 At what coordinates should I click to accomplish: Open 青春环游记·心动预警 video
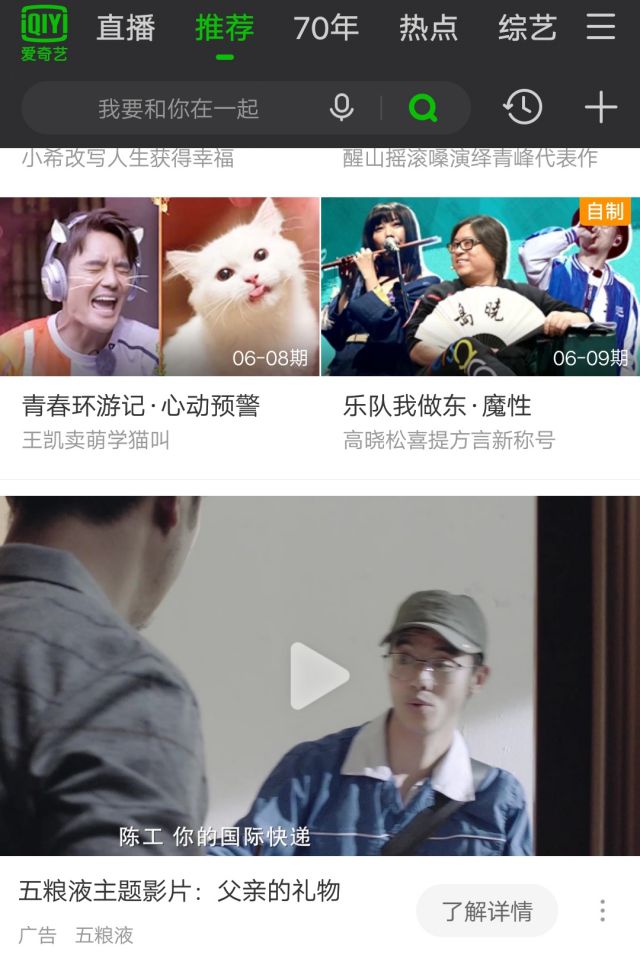pyautogui.click(x=160, y=287)
